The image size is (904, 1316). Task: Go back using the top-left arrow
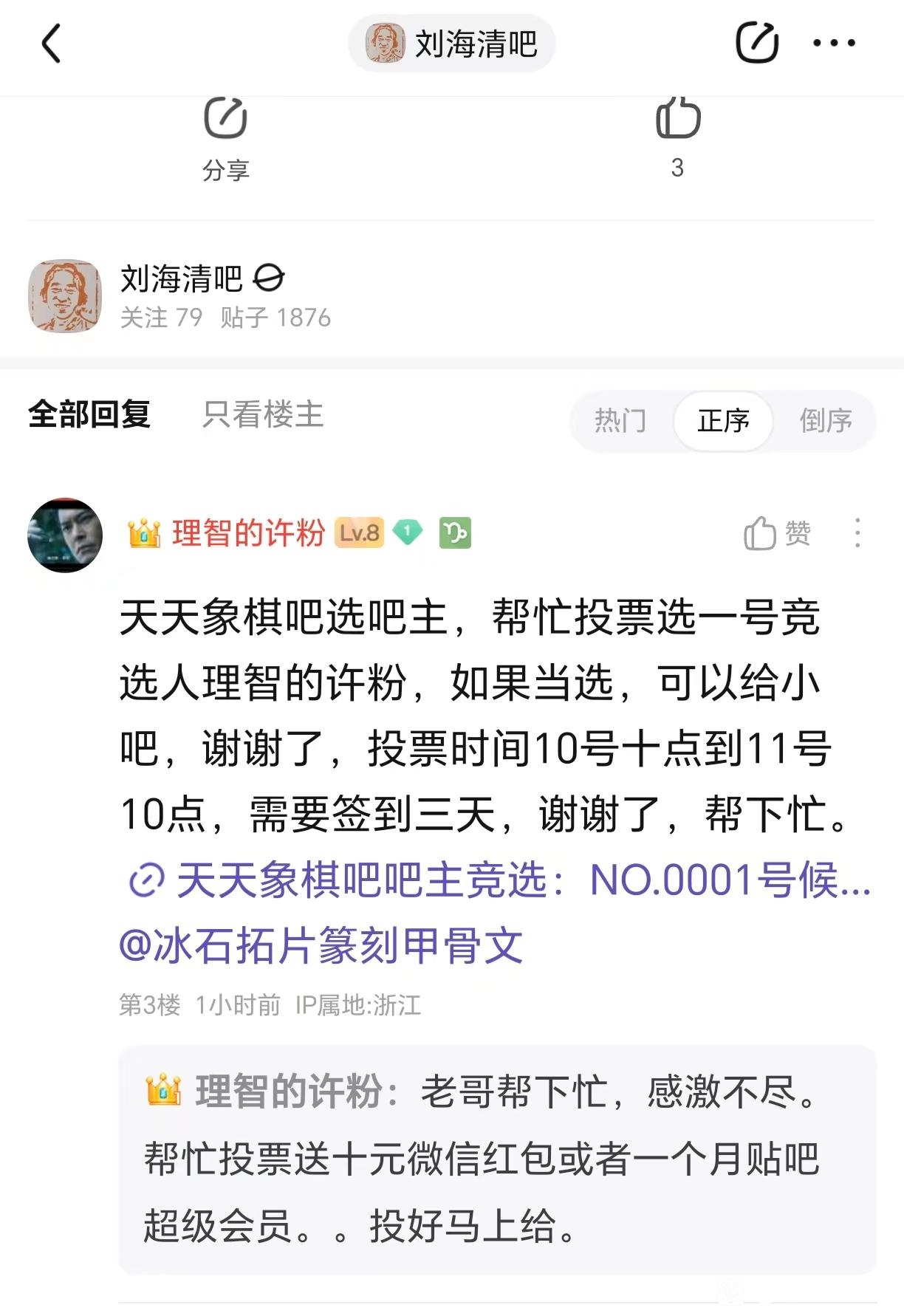point(51,44)
